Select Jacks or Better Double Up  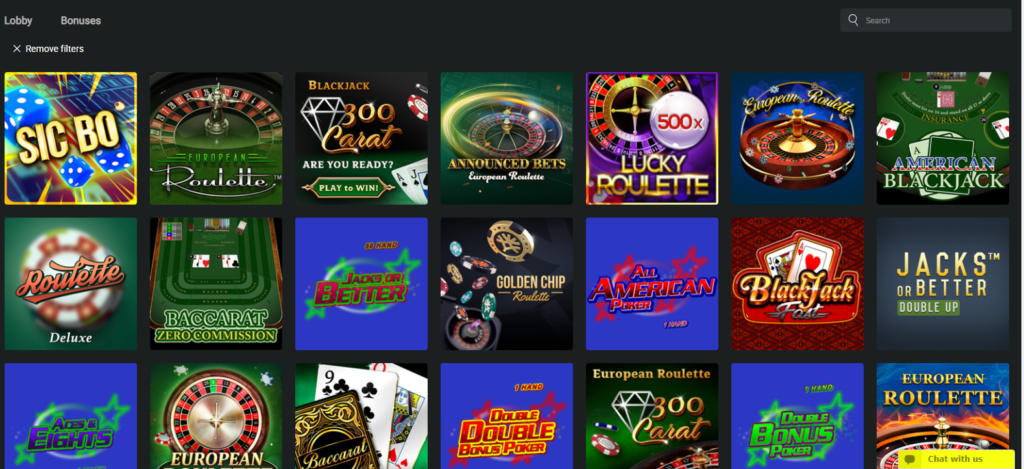tap(942, 283)
